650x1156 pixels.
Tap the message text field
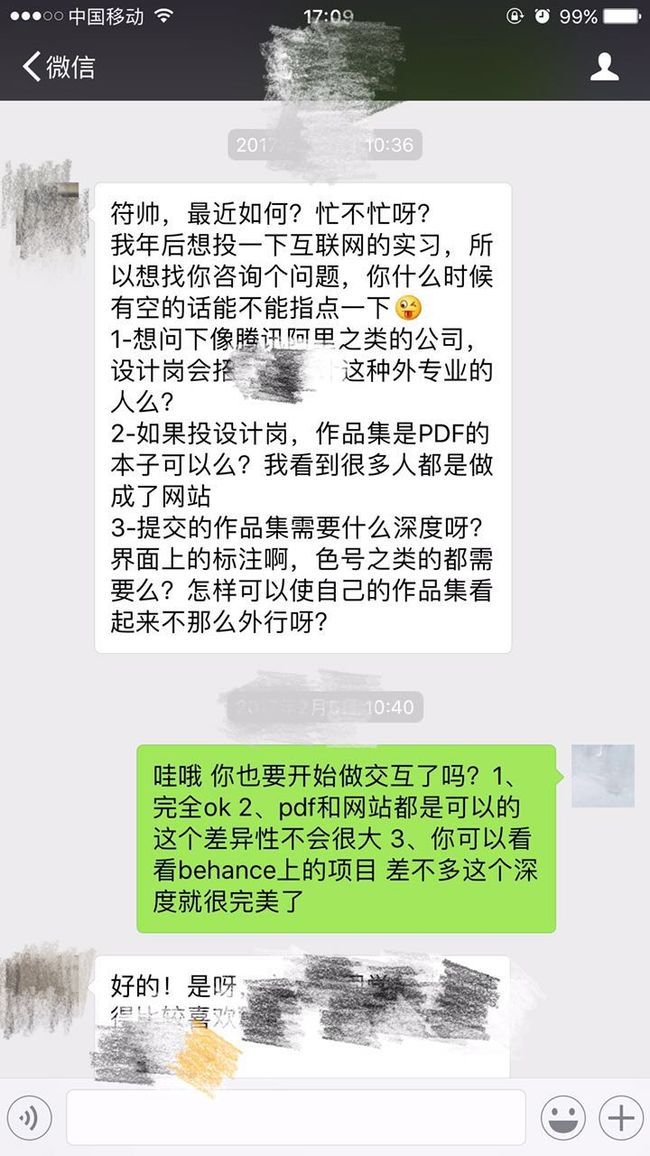pos(296,1118)
